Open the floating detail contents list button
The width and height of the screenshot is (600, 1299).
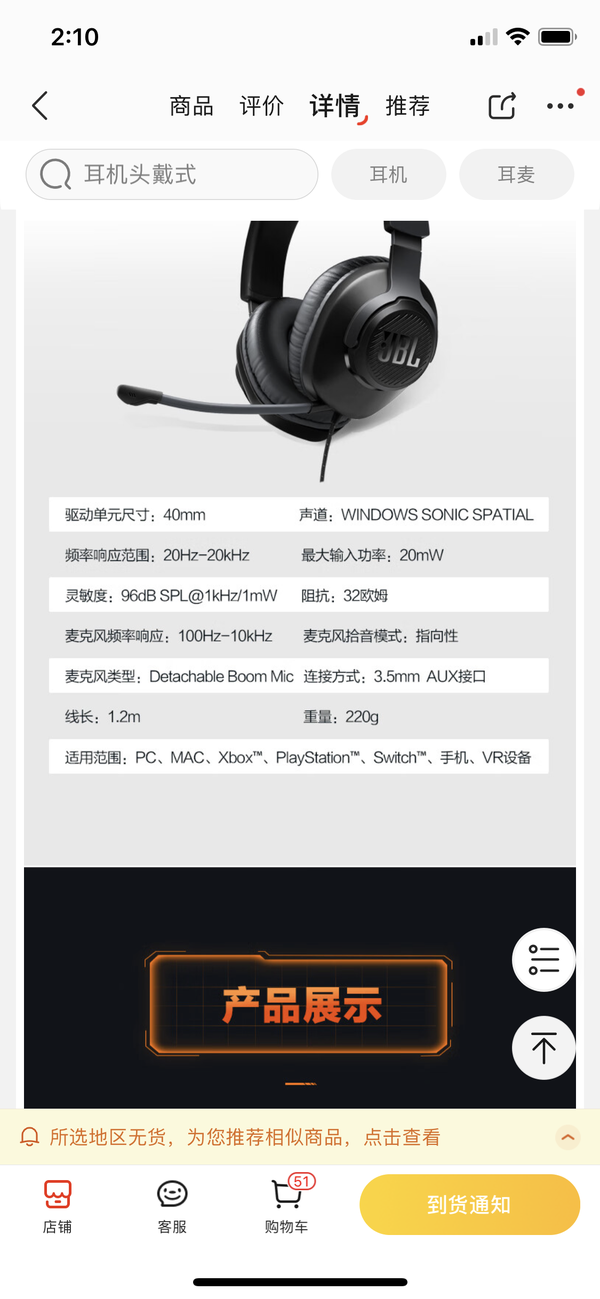coord(544,960)
